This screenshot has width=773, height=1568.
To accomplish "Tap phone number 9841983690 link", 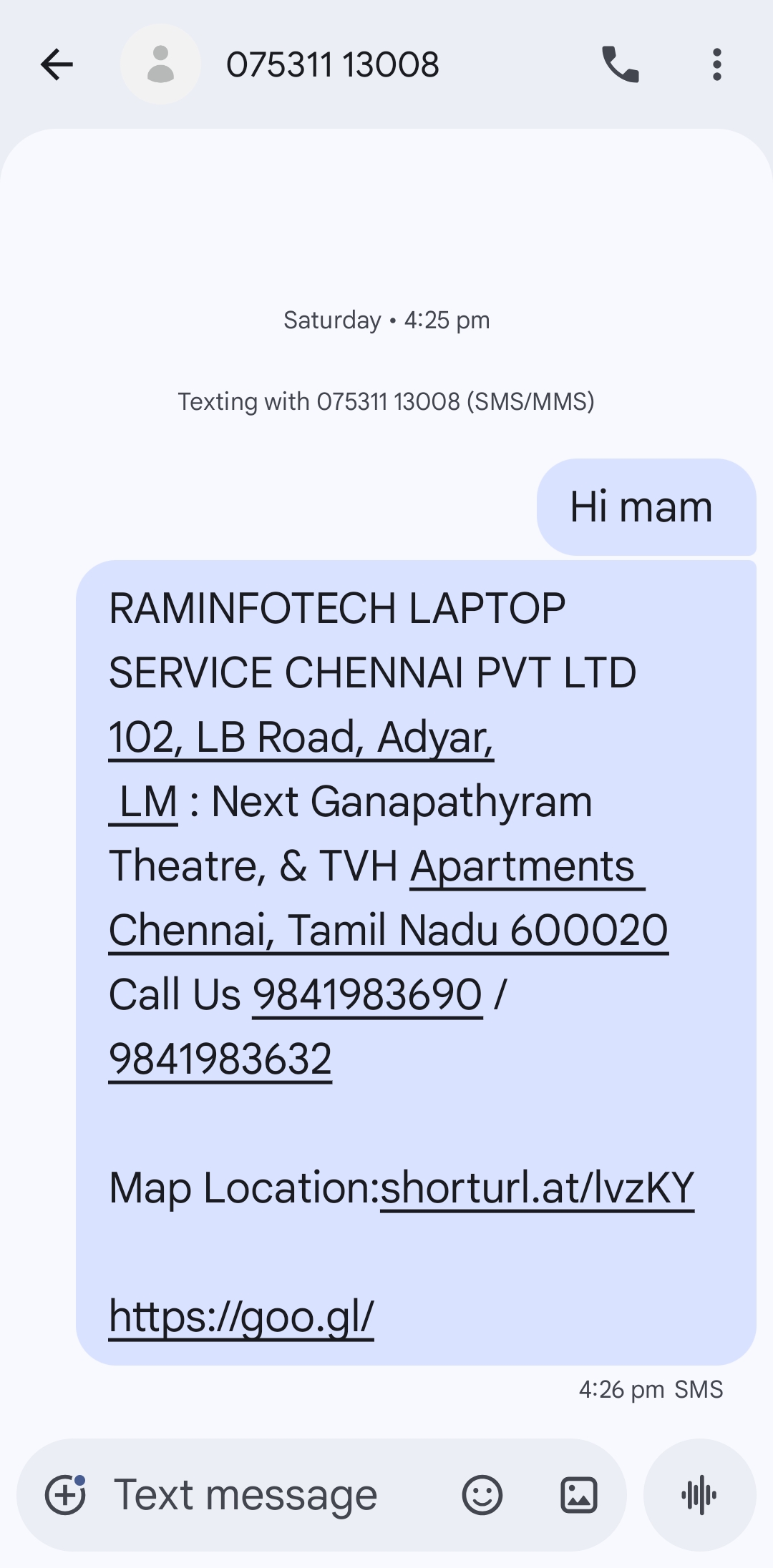I will 367,995.
